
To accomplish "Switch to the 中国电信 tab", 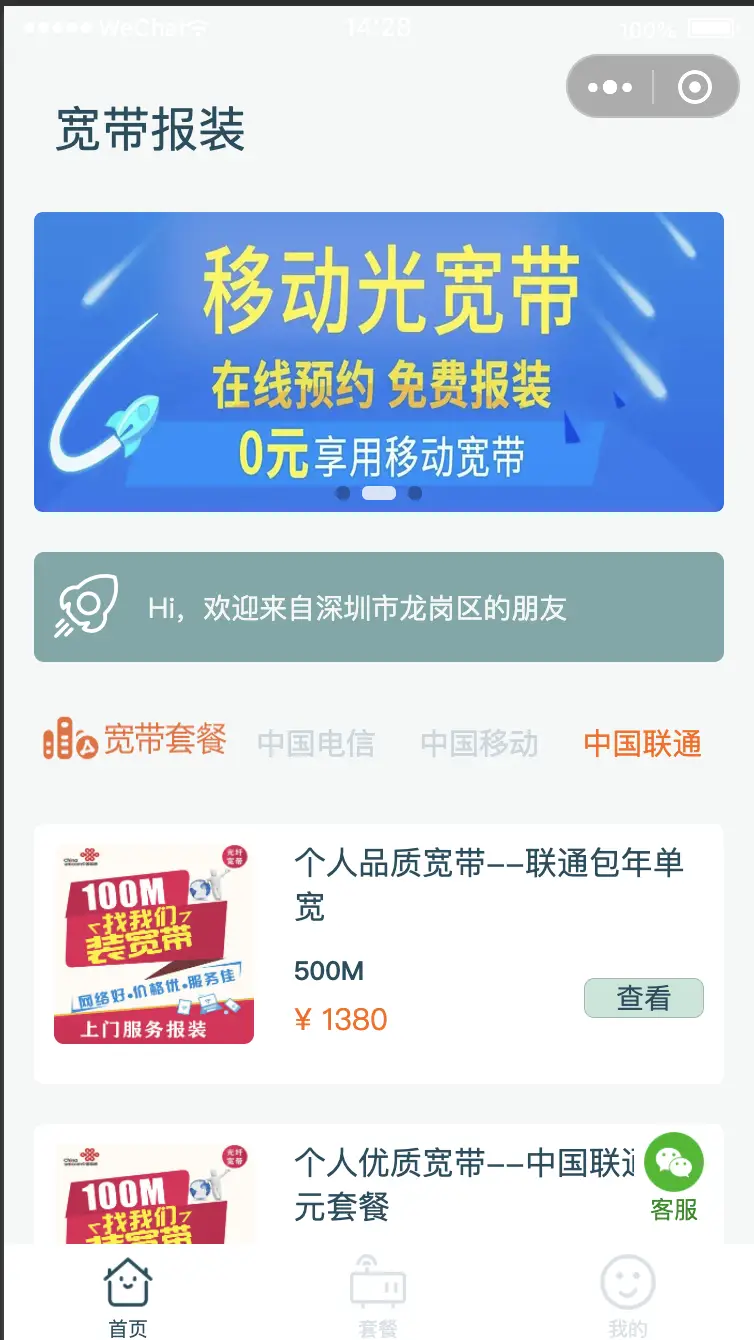I will (x=316, y=743).
